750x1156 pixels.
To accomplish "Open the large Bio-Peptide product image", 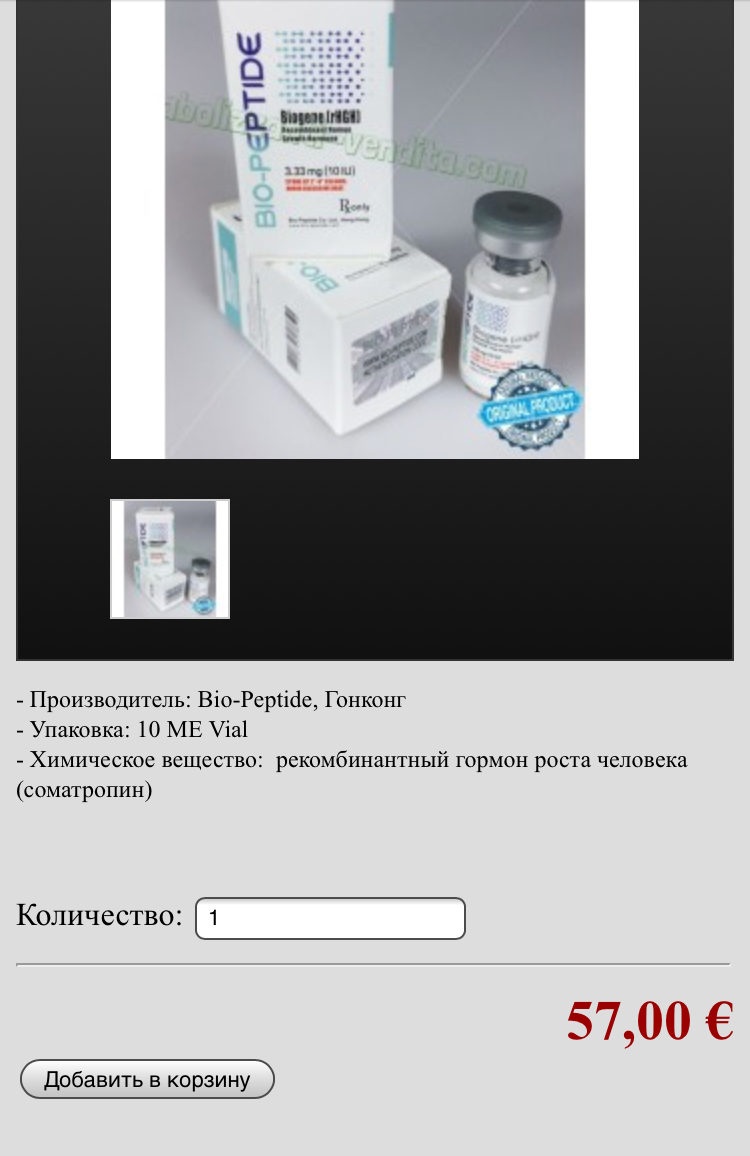I will [x=375, y=228].
